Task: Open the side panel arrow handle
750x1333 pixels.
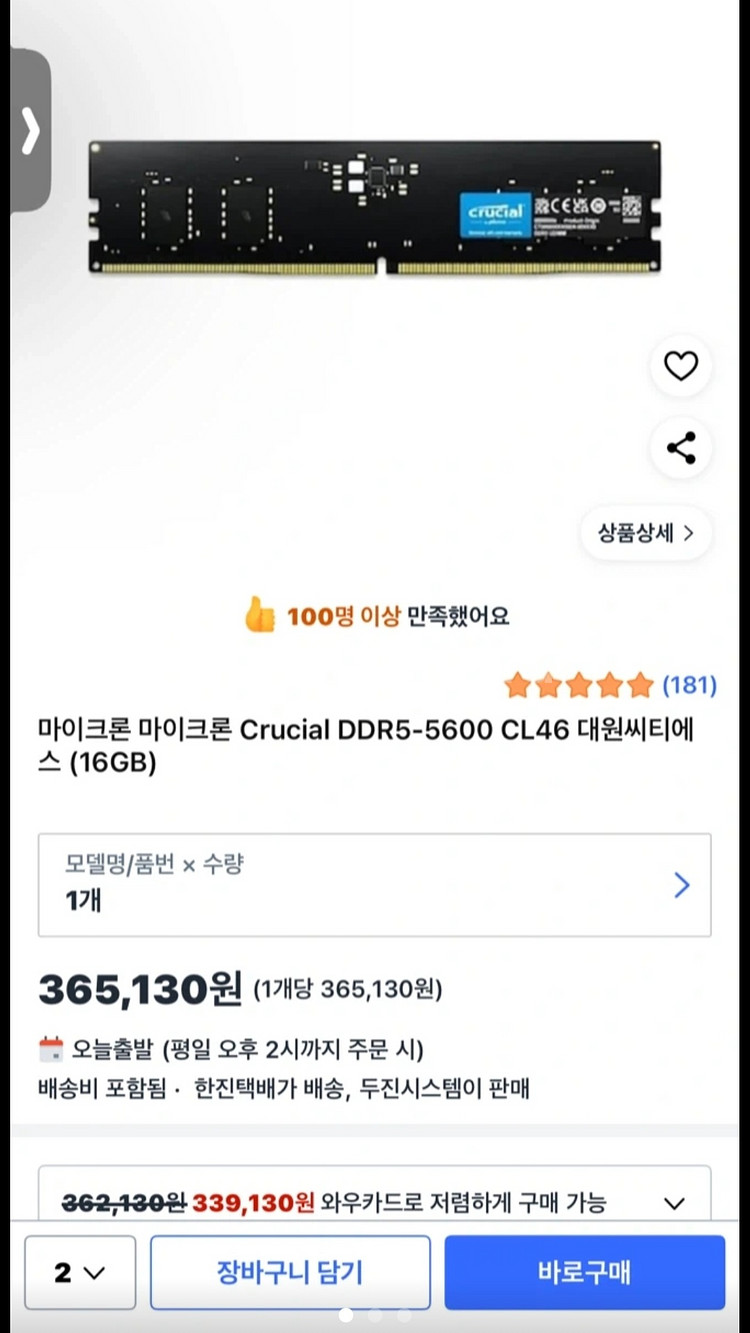Action: [x=30, y=130]
